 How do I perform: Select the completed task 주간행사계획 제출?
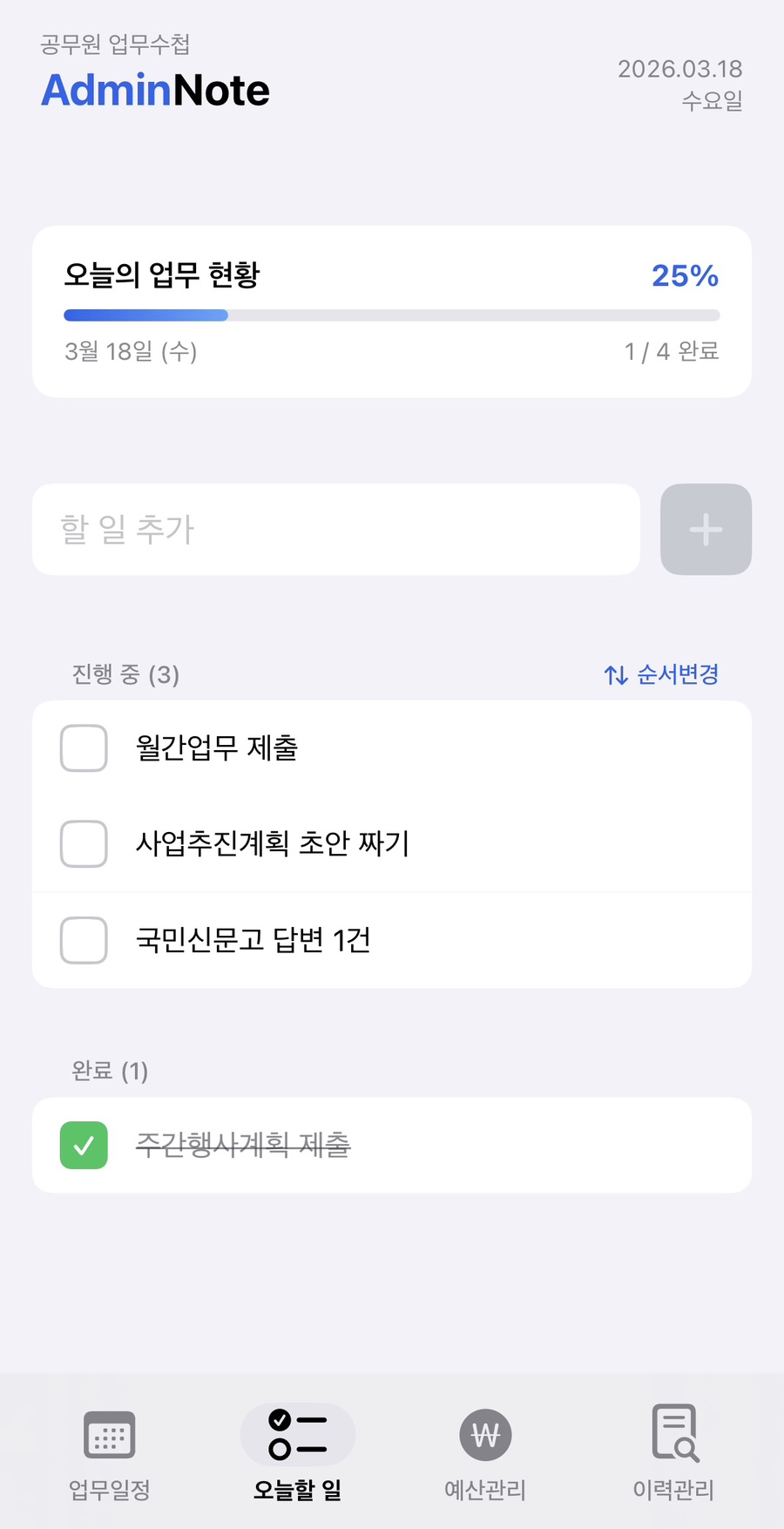(x=245, y=1146)
